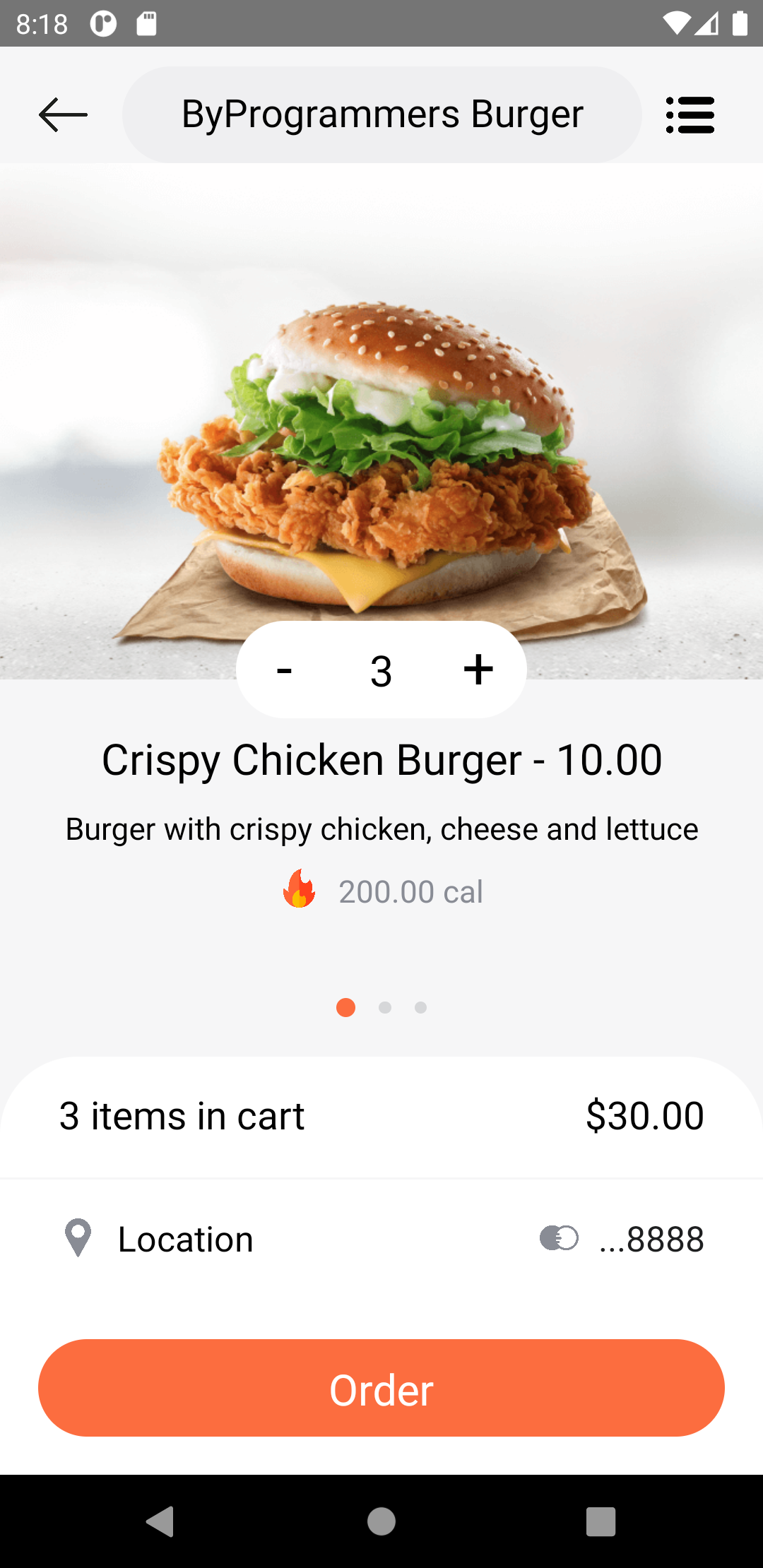The image size is (763, 1568).
Task: Place the order with Order button
Action: (381, 1387)
